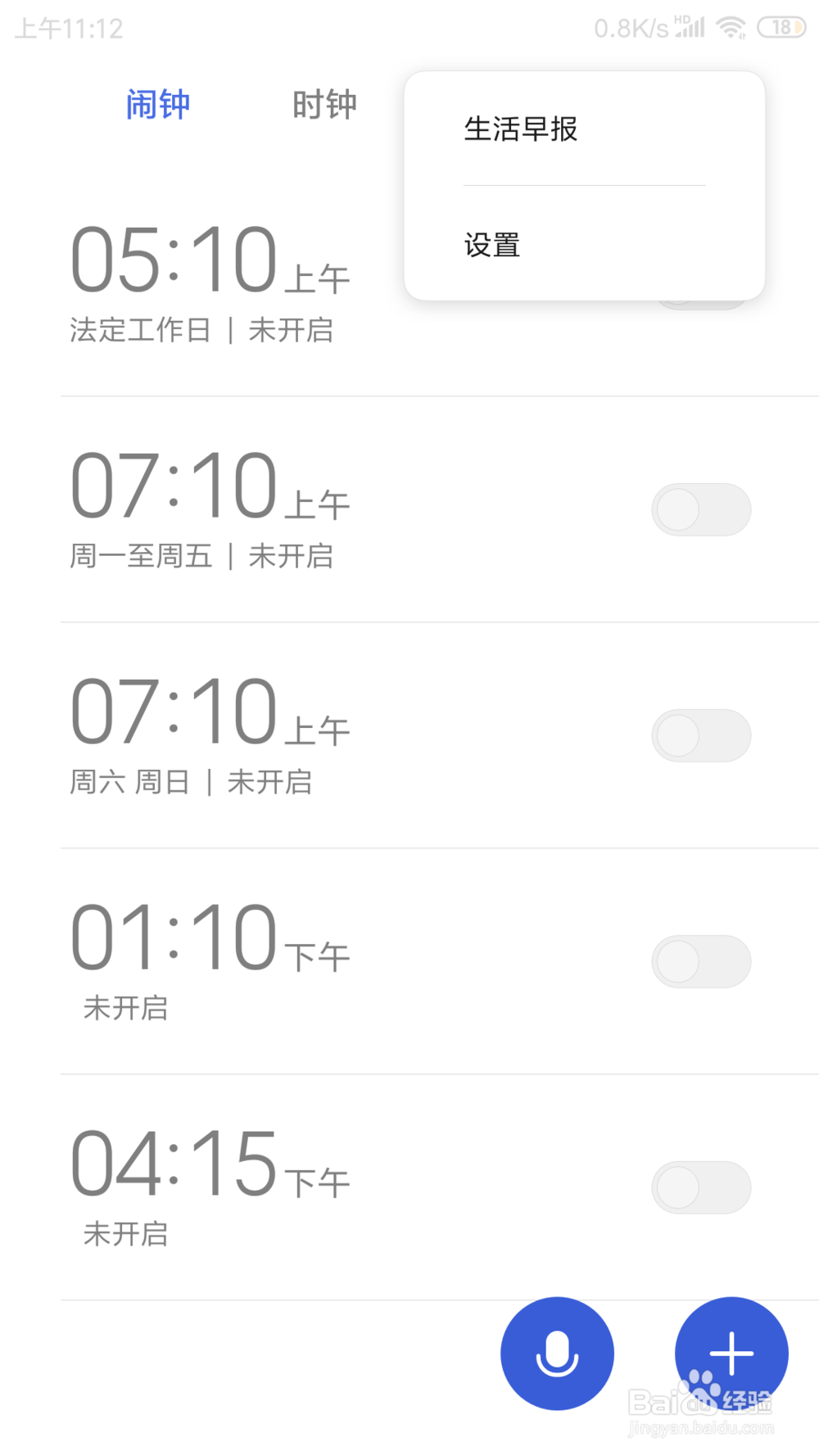The image size is (819, 1456).
Task: Enable the 07:10 上午 weekday alarm
Action: 701,509
